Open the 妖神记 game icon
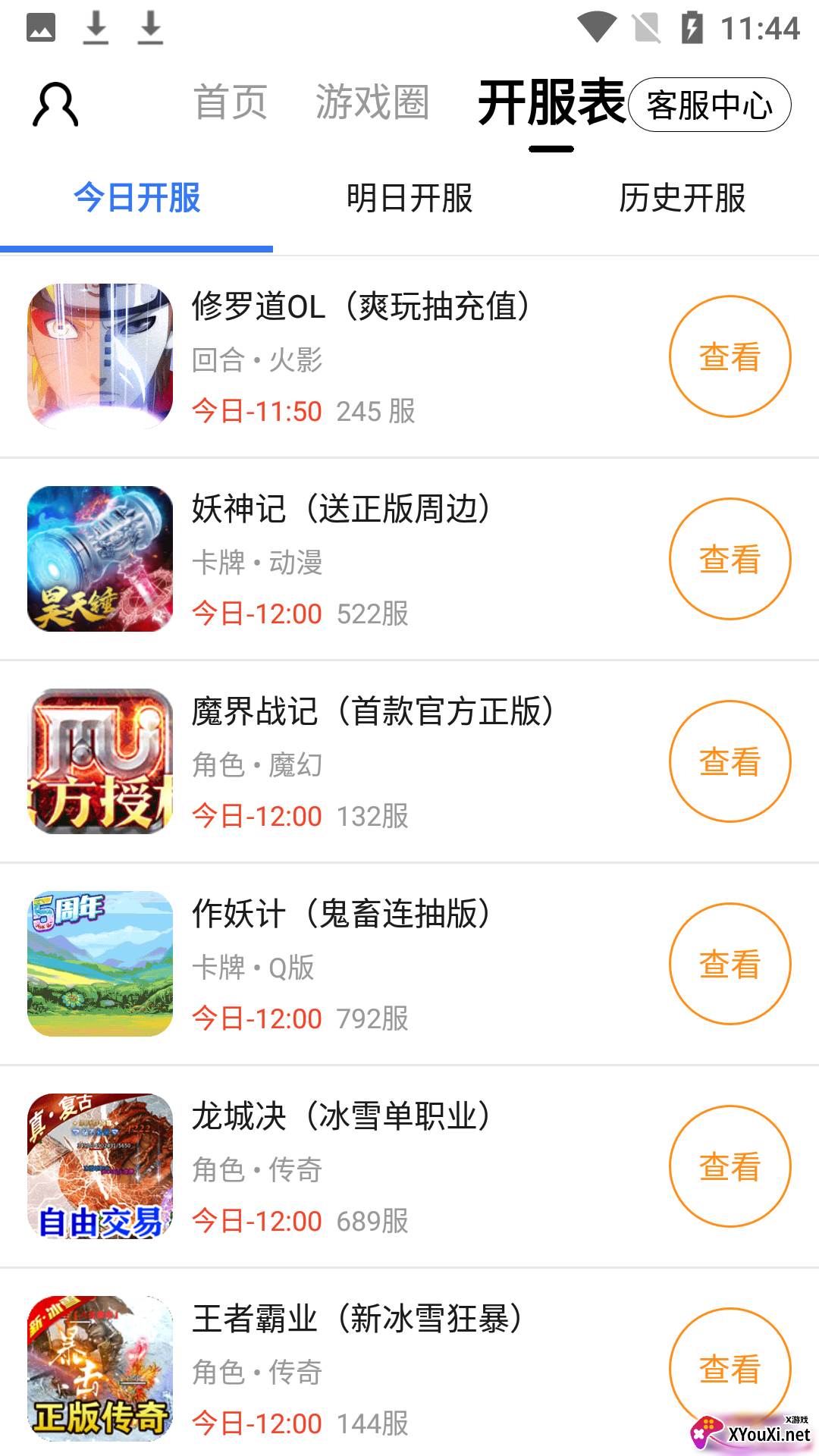This screenshot has height=1456, width=819. pyautogui.click(x=100, y=559)
